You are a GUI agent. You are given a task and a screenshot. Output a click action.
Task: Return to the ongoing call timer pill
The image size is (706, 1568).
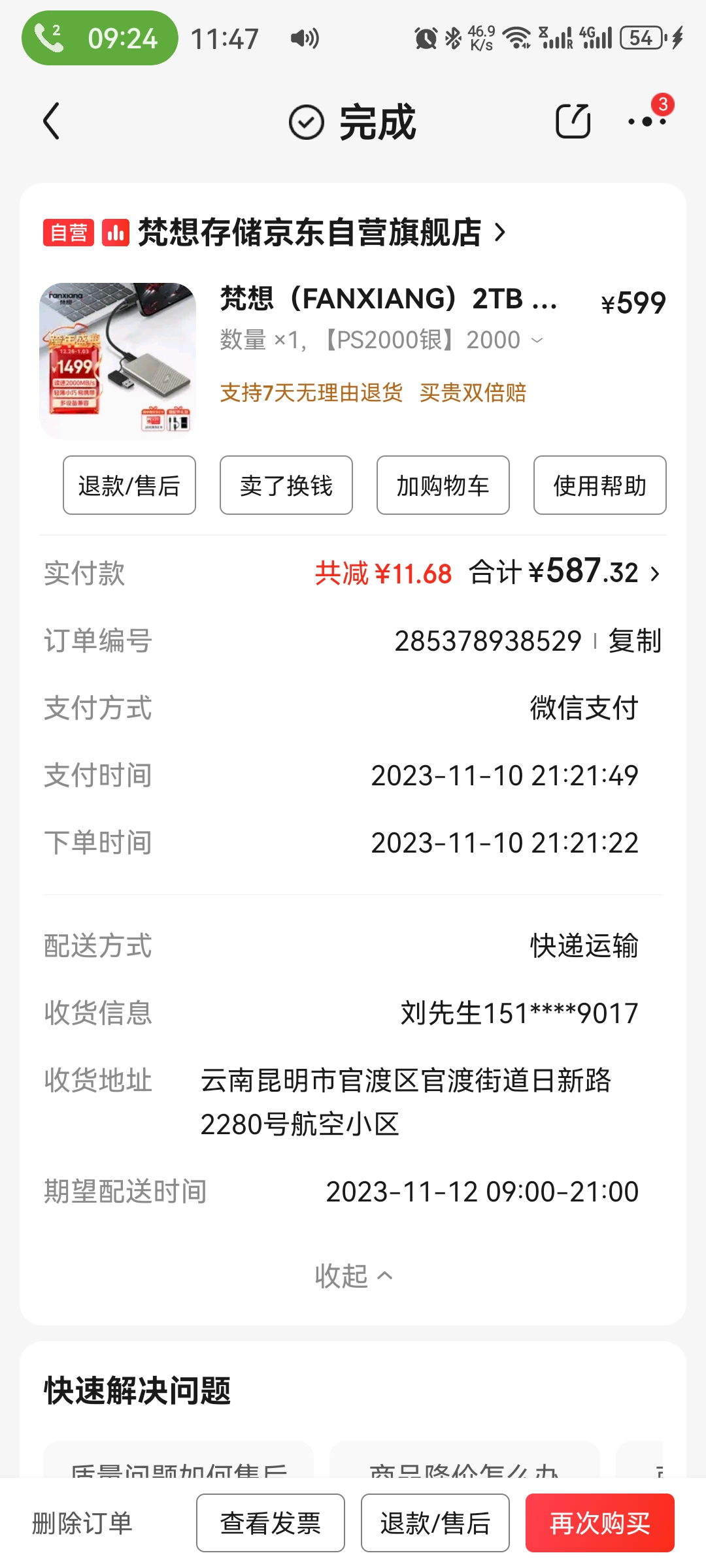coord(100,38)
